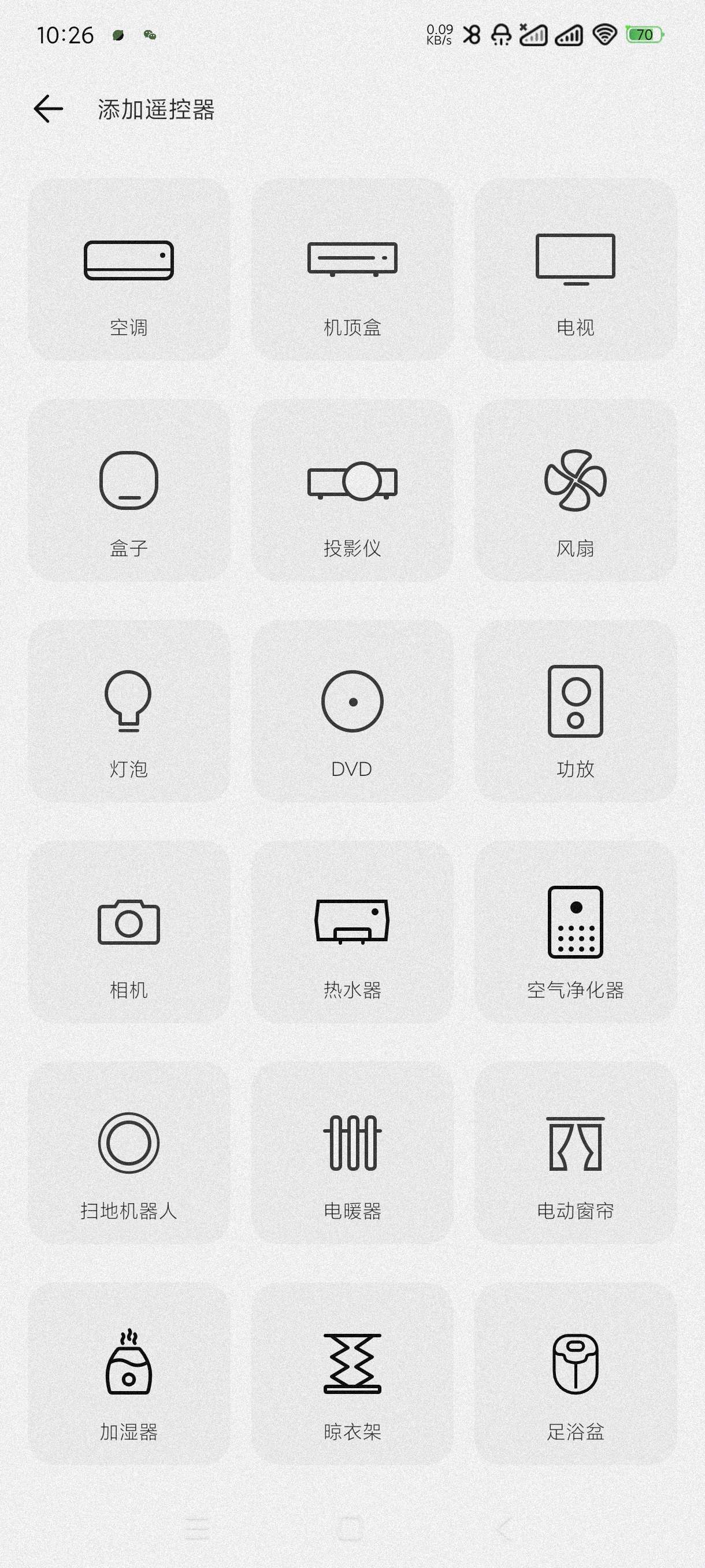Viewport: 705px width, 1568px height.
Task: Open the 电视 remote option
Action: (x=576, y=269)
